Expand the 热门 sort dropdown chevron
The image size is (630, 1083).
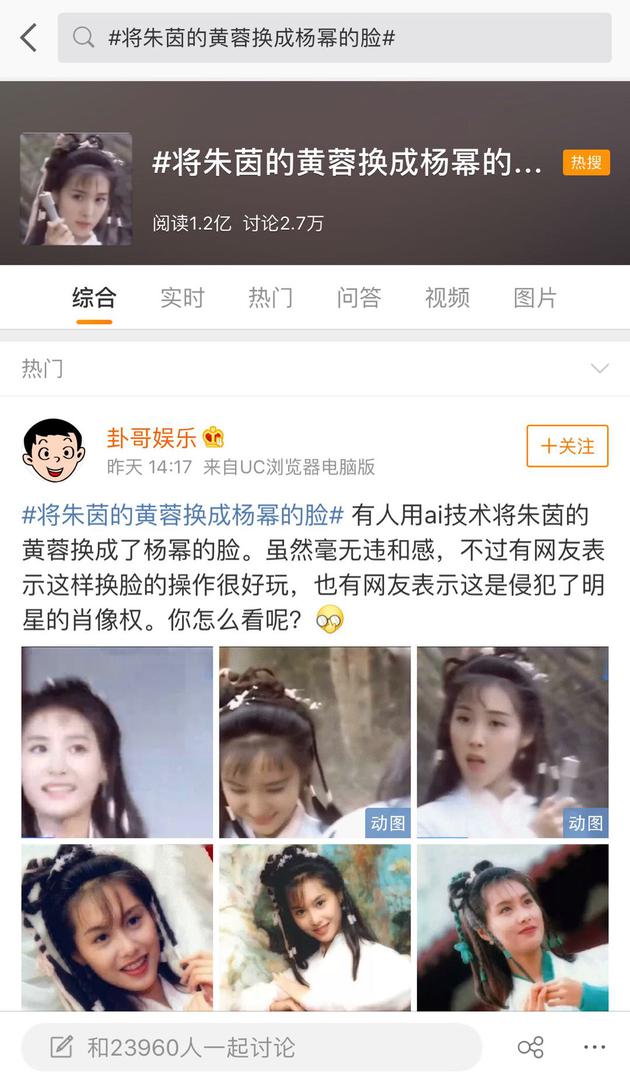(x=599, y=369)
